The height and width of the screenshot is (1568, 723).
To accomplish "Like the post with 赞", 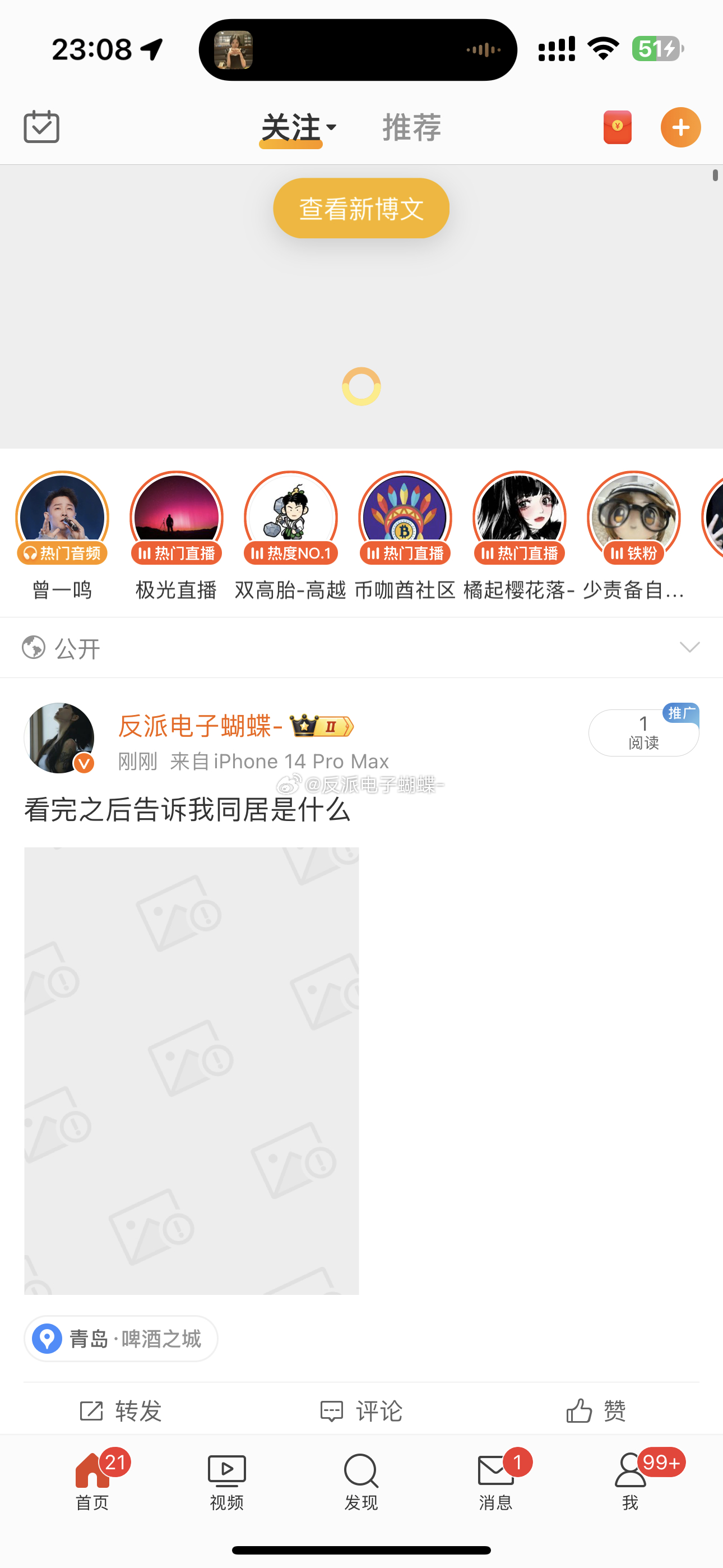I will click(596, 1410).
